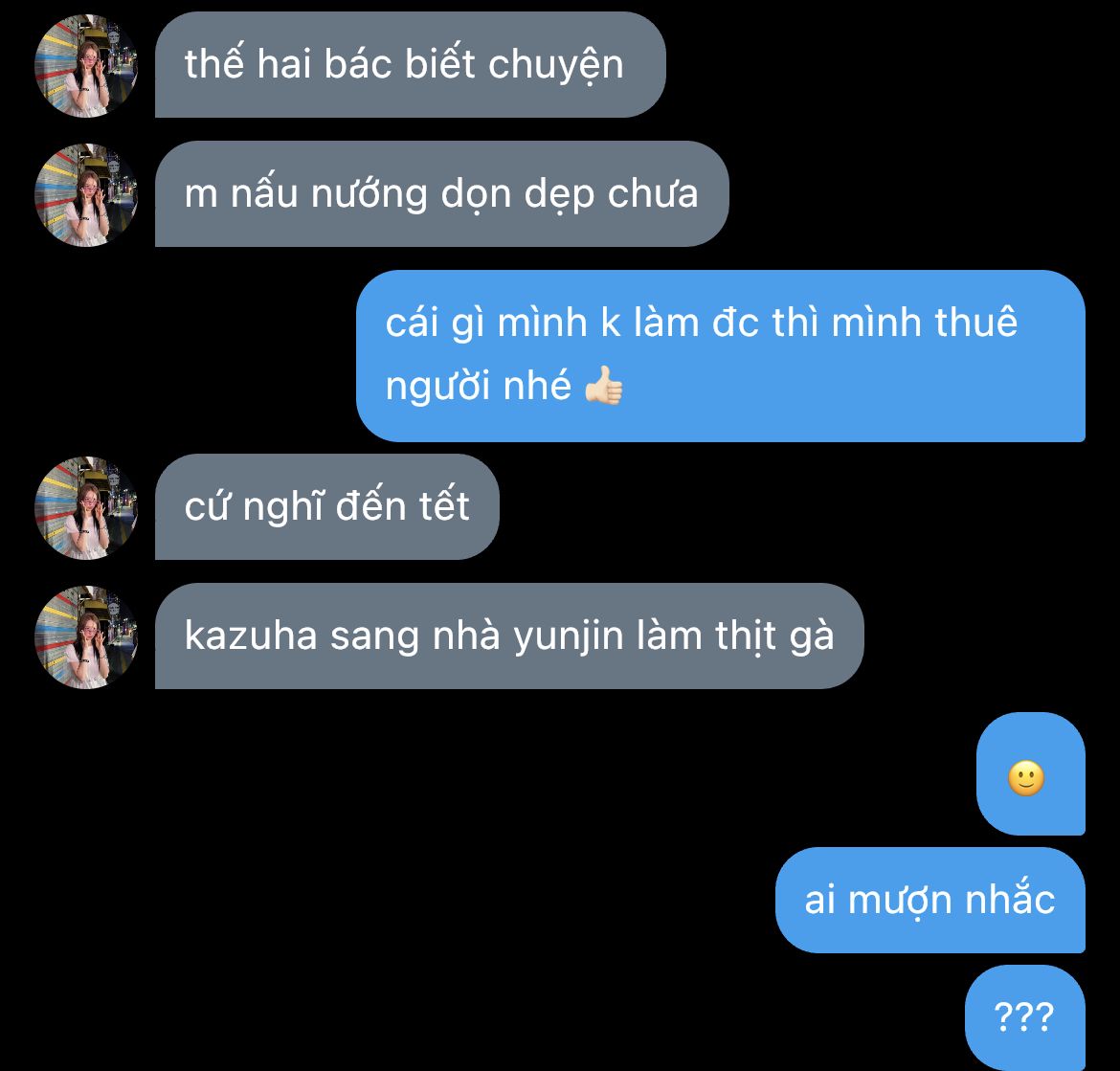The image size is (1120, 1071).
Task: Open avatar beside 'kazuha sang nhà yunjin' message
Action: point(86,637)
